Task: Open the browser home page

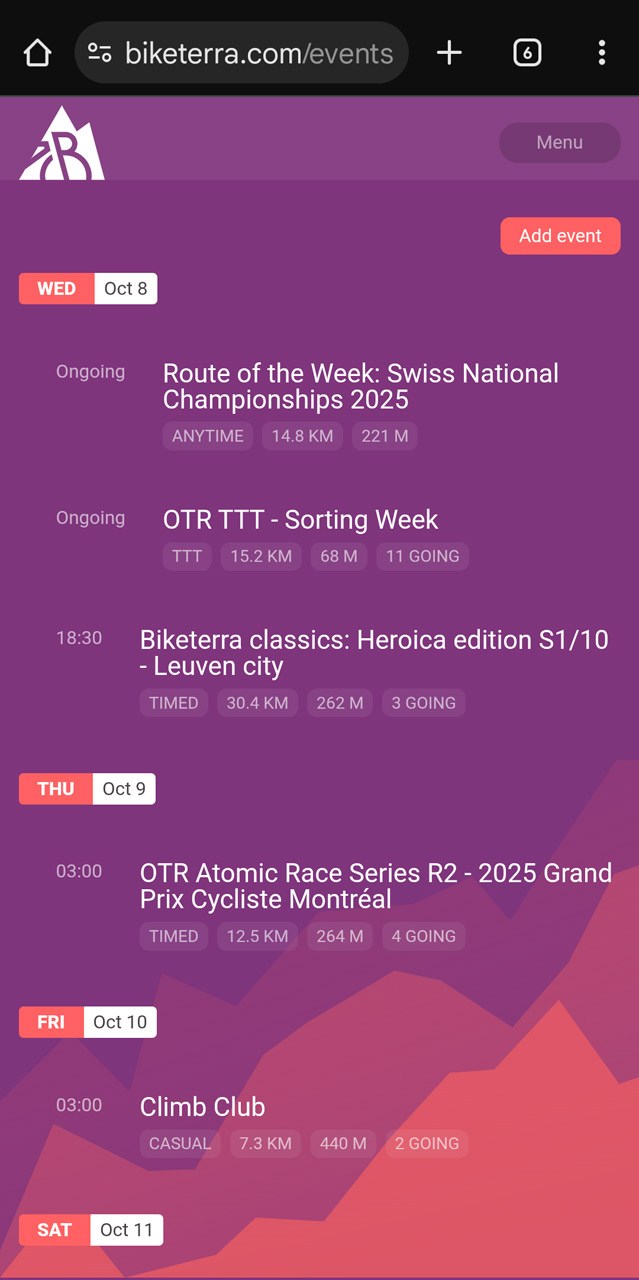Action: 37,53
